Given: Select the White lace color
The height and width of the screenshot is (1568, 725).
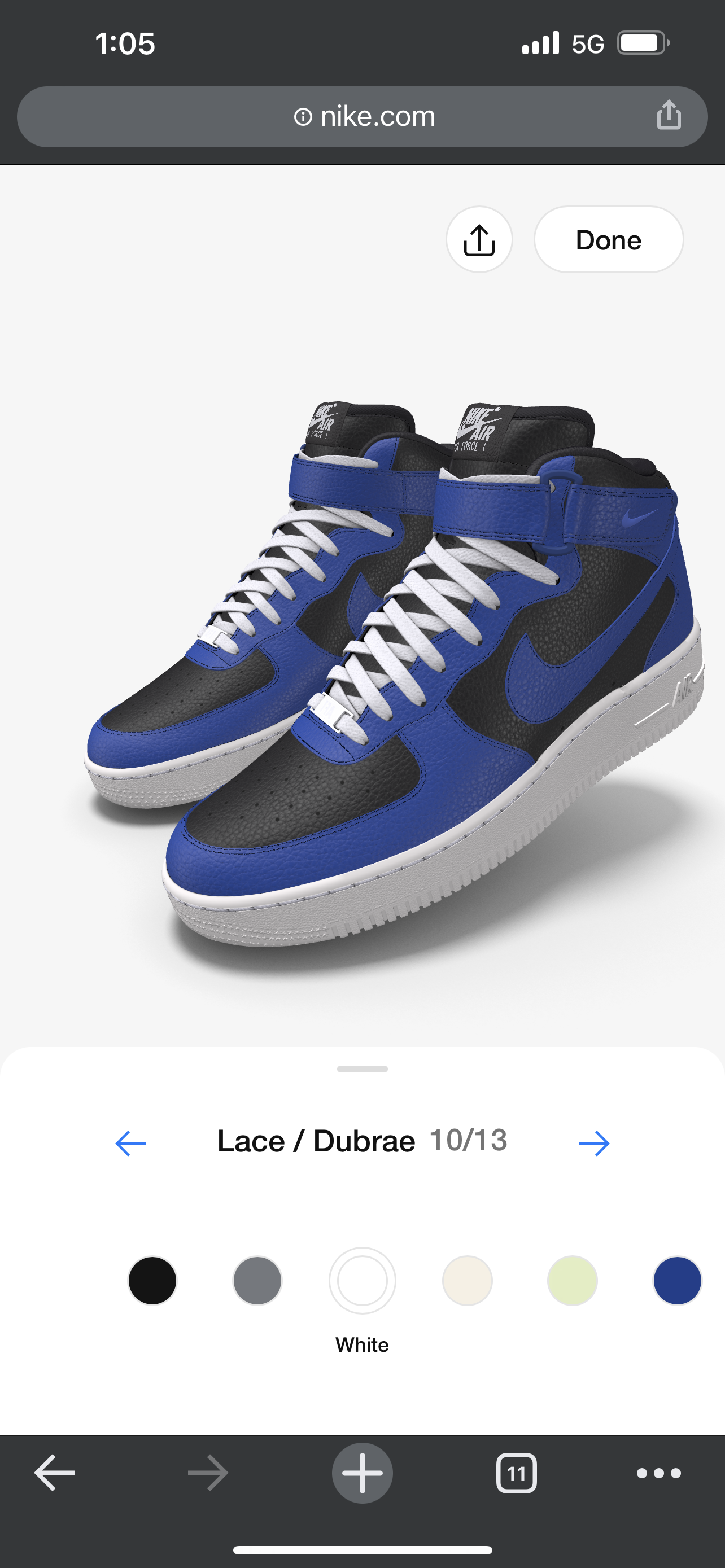Looking at the screenshot, I should [x=362, y=1281].
